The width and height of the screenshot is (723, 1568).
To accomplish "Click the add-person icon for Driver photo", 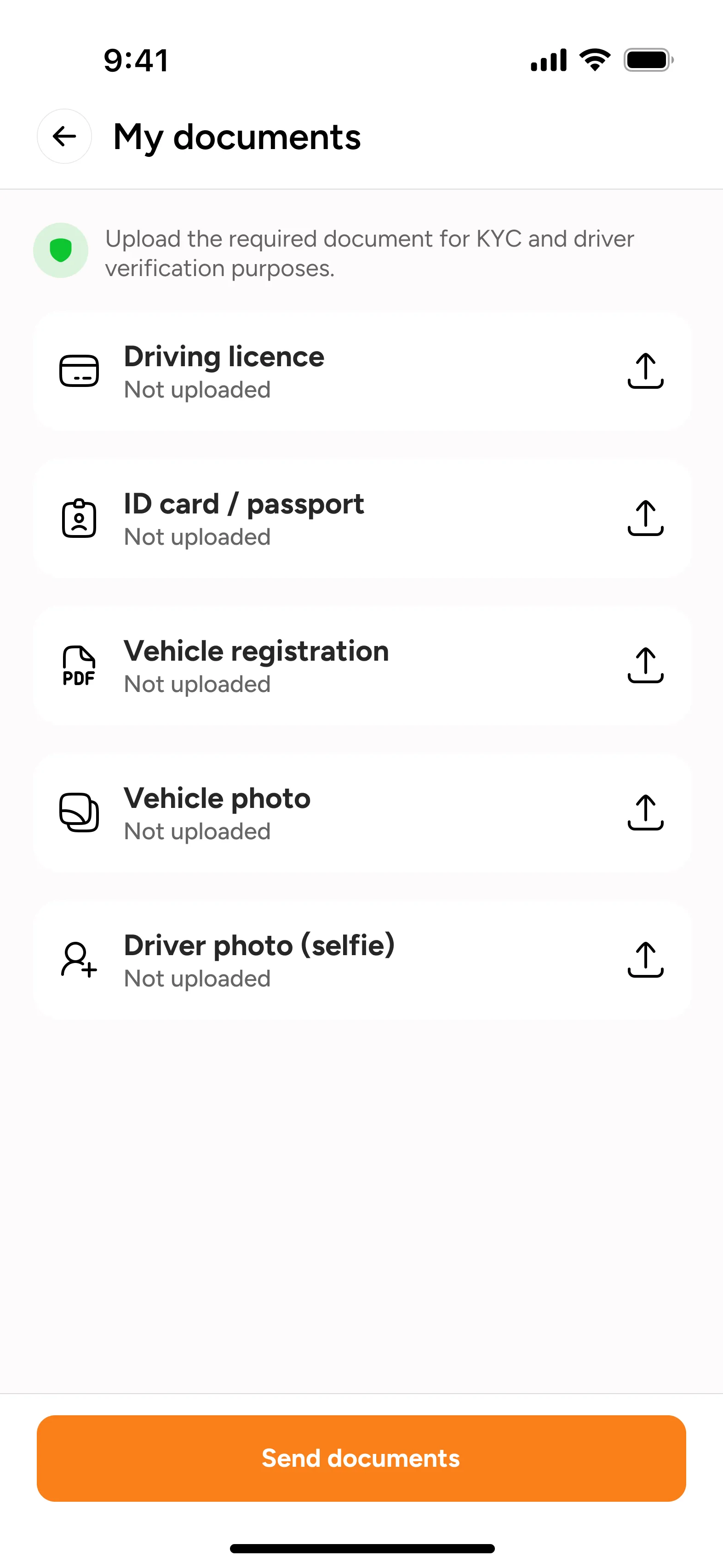I will coord(79,961).
